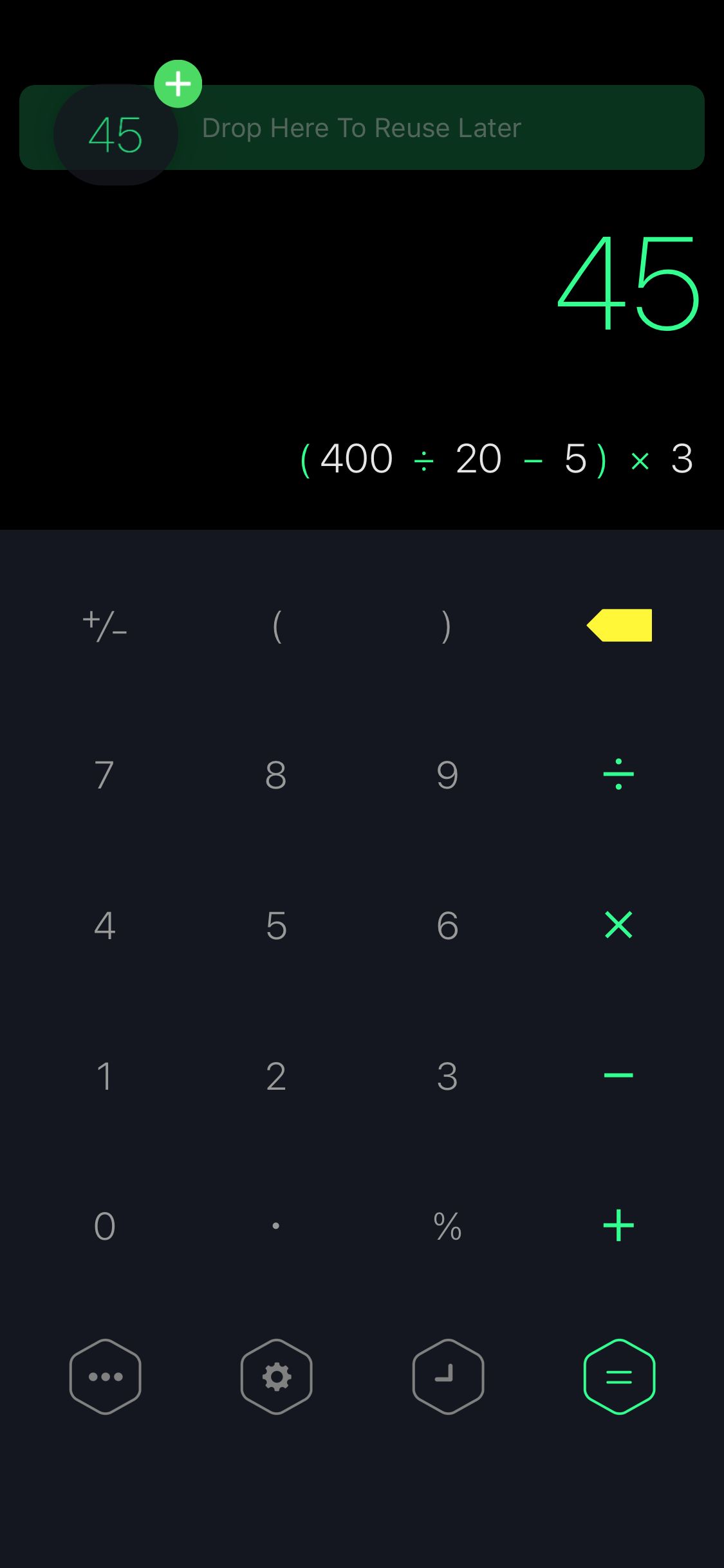Select the plus operator on the keypad
The height and width of the screenshot is (1568, 724).
click(x=618, y=1225)
